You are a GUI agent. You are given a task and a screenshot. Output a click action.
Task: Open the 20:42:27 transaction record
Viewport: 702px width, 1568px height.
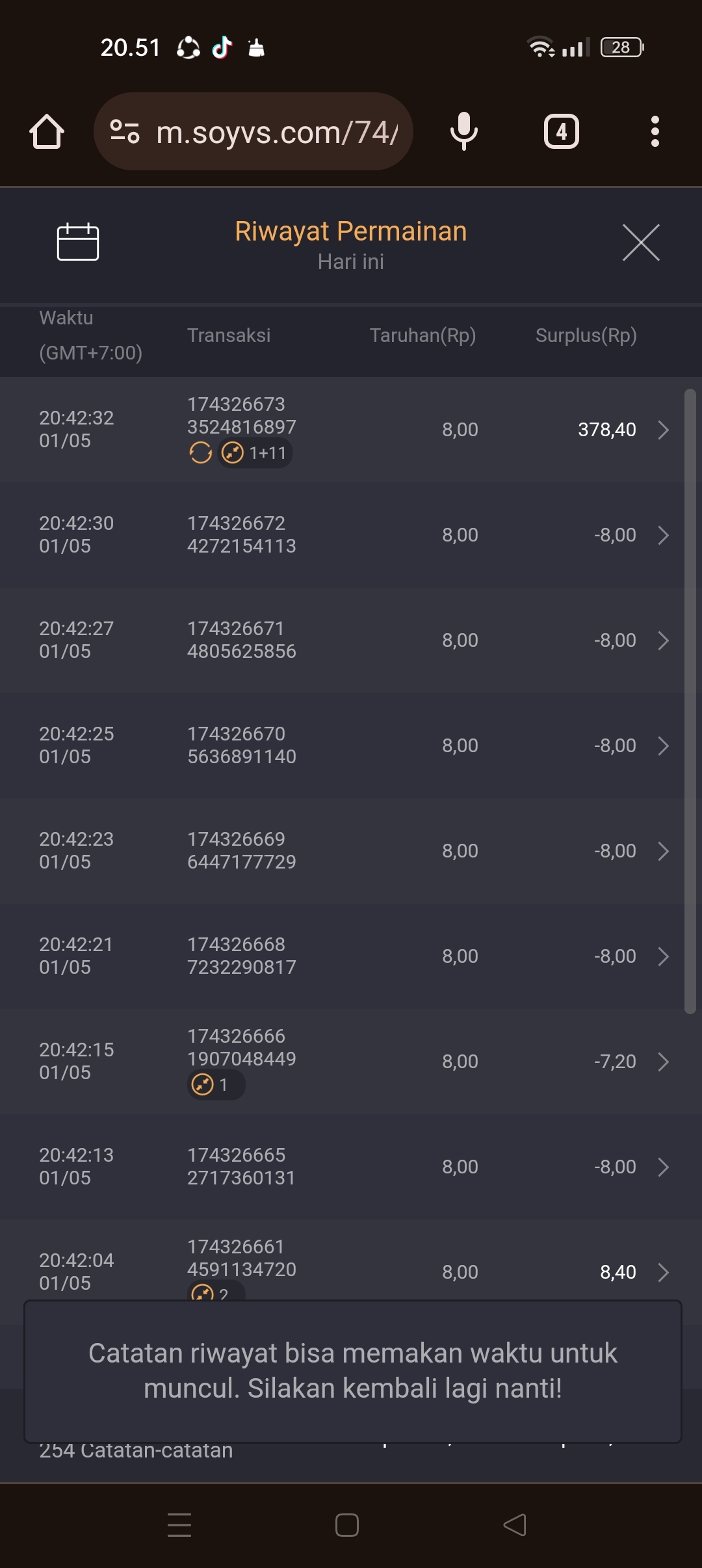[662, 640]
